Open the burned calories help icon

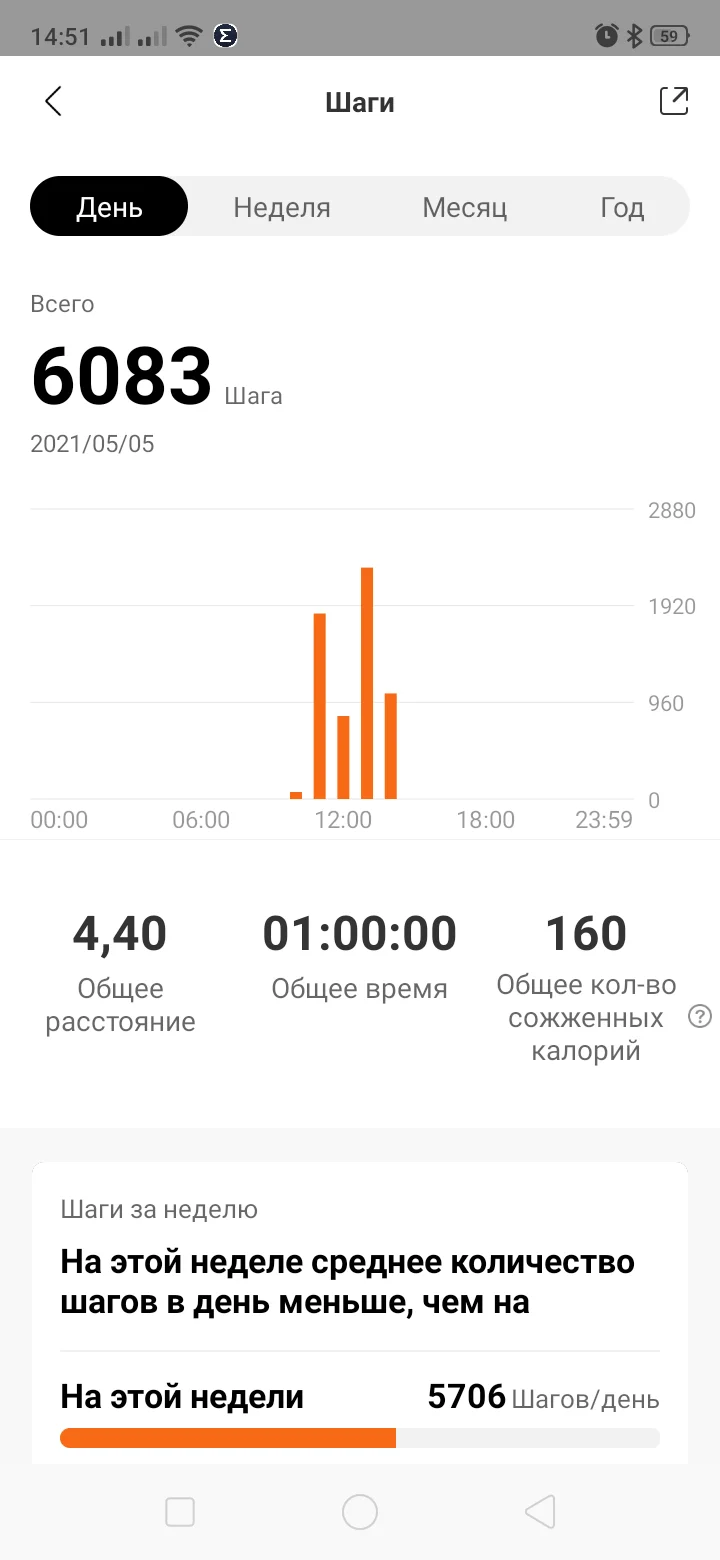tap(700, 1017)
